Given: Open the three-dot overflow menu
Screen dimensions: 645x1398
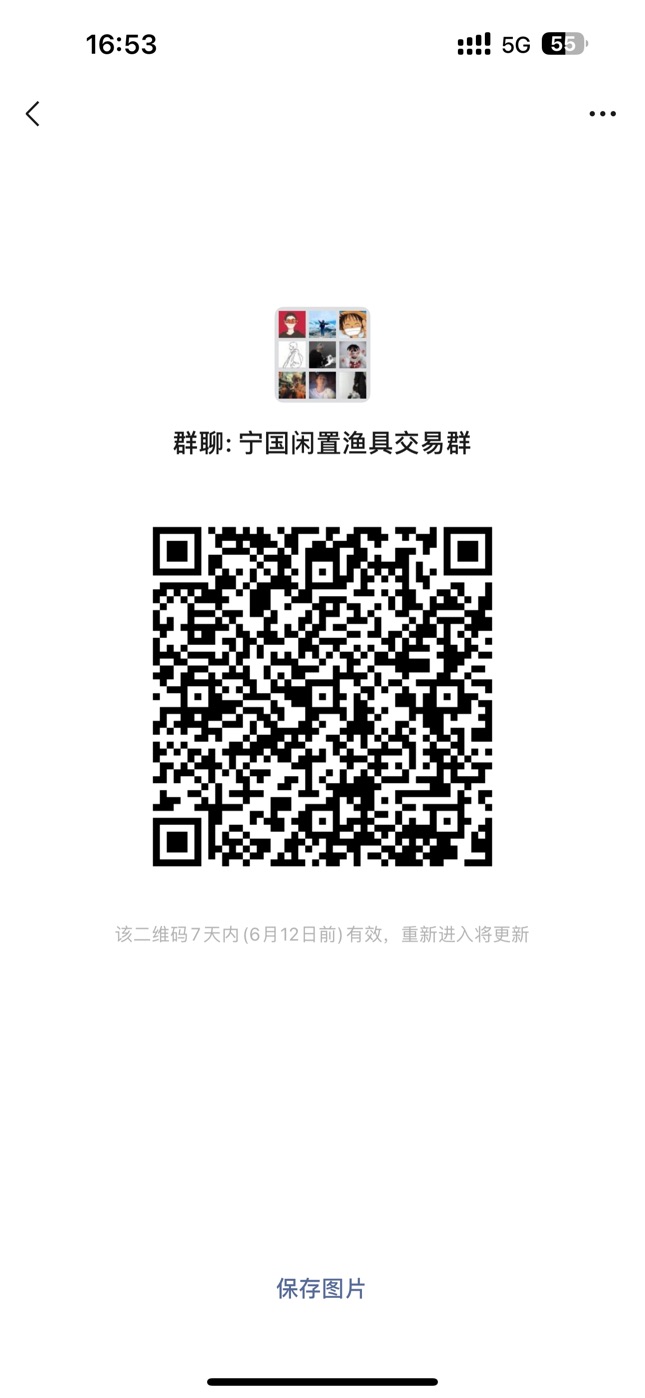Looking at the screenshot, I should (602, 114).
